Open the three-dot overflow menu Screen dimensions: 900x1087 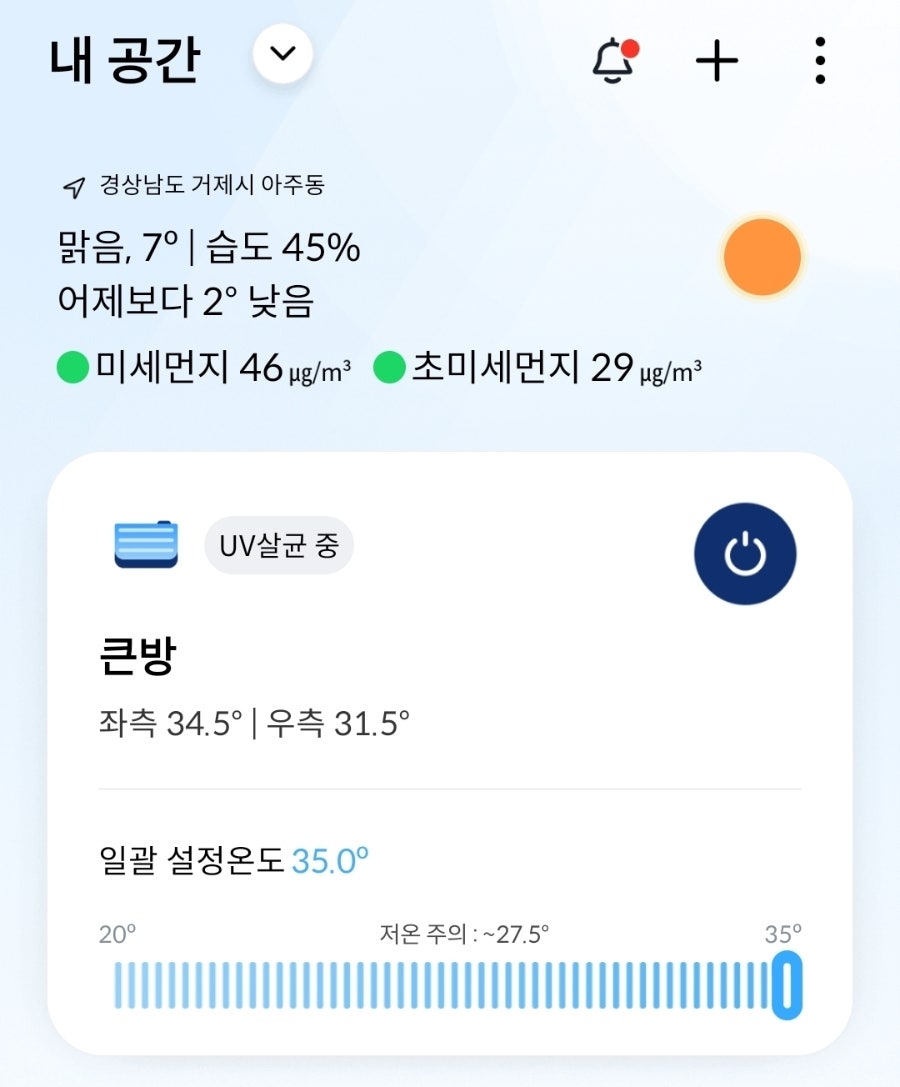[819, 60]
